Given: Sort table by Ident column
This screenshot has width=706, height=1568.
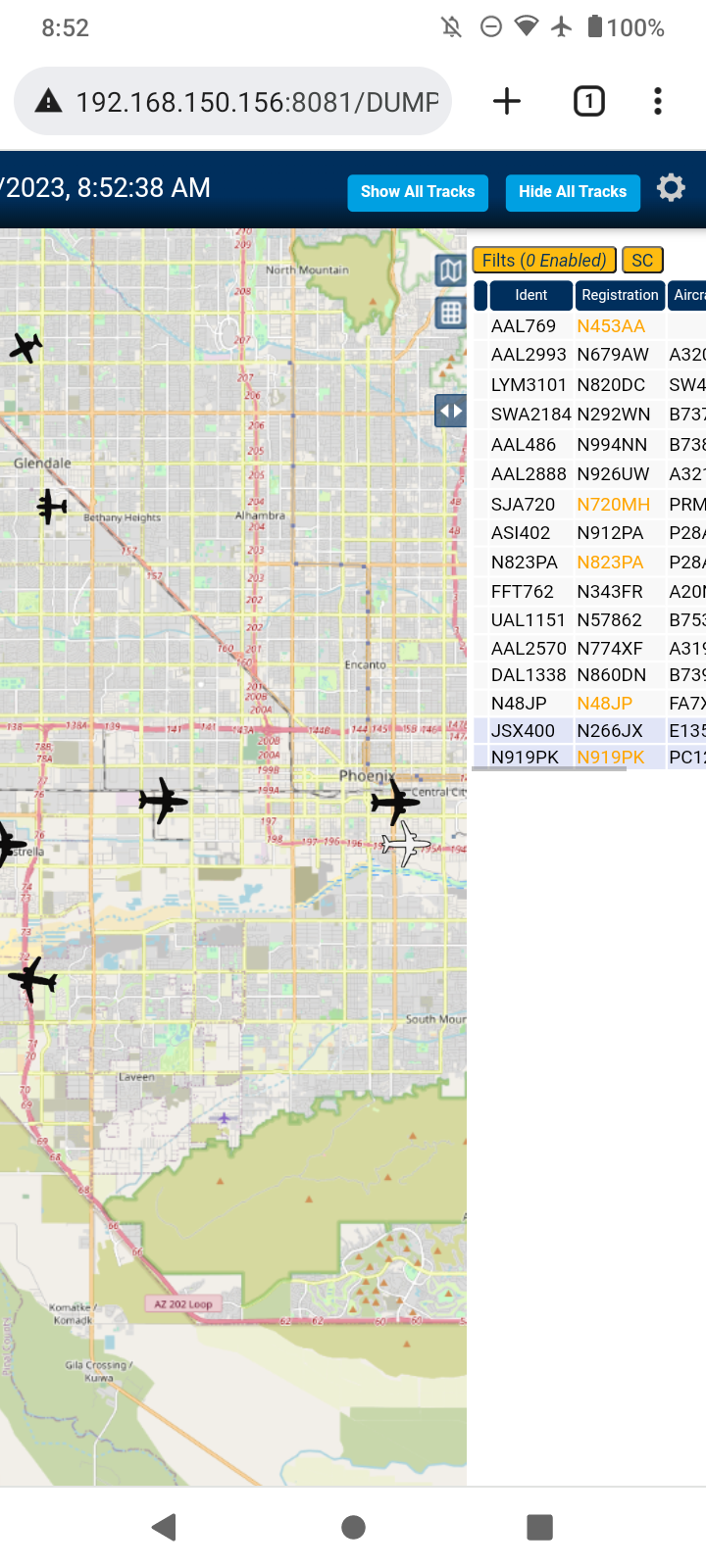Looking at the screenshot, I should (530, 295).
